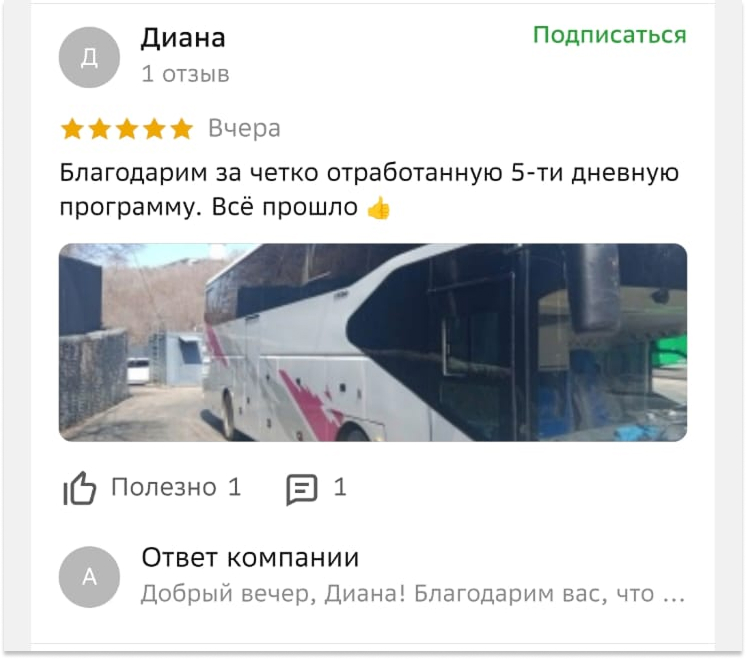Mark the review as Полезно

(x=152, y=488)
